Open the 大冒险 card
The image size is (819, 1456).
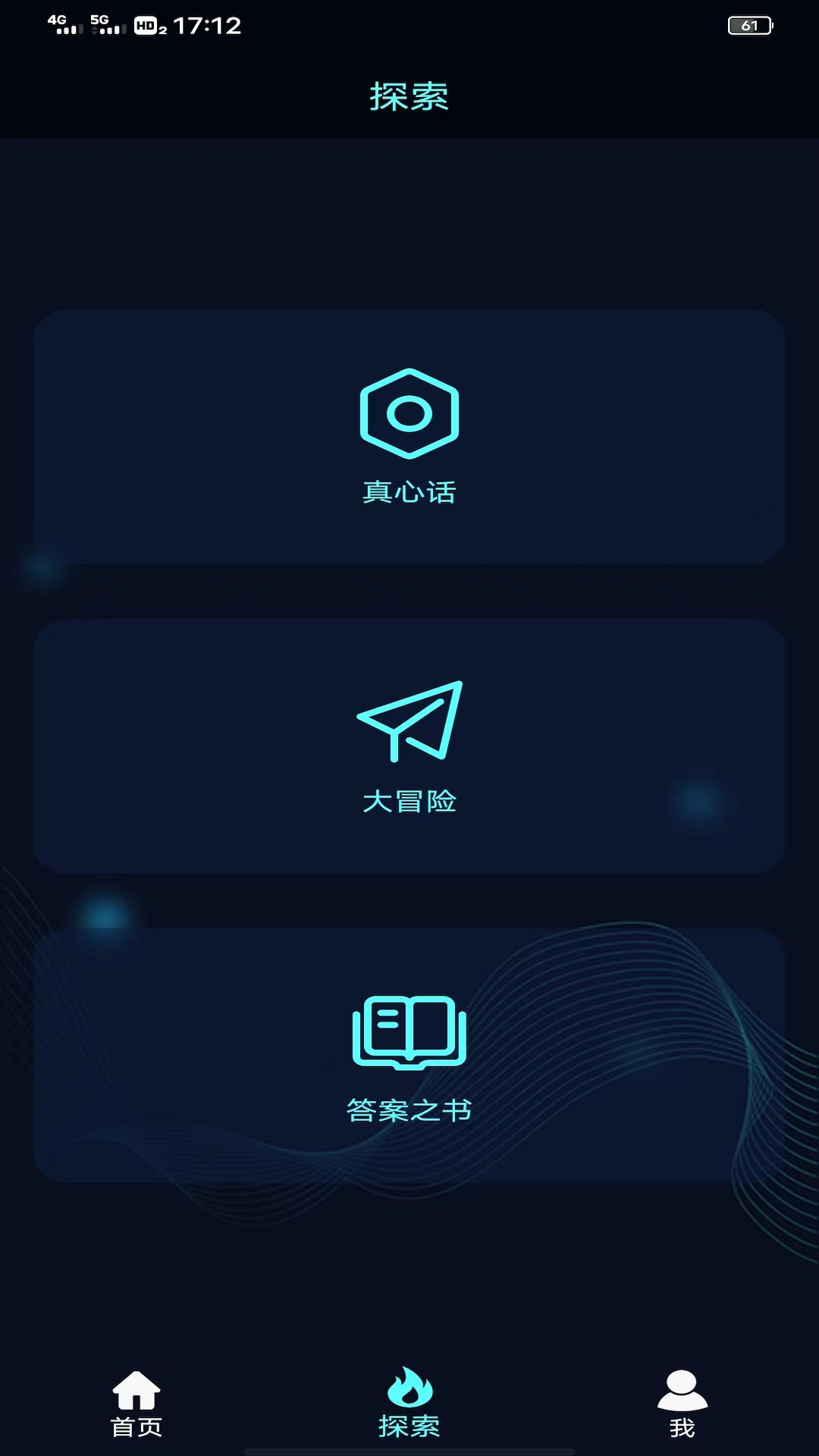click(x=409, y=746)
